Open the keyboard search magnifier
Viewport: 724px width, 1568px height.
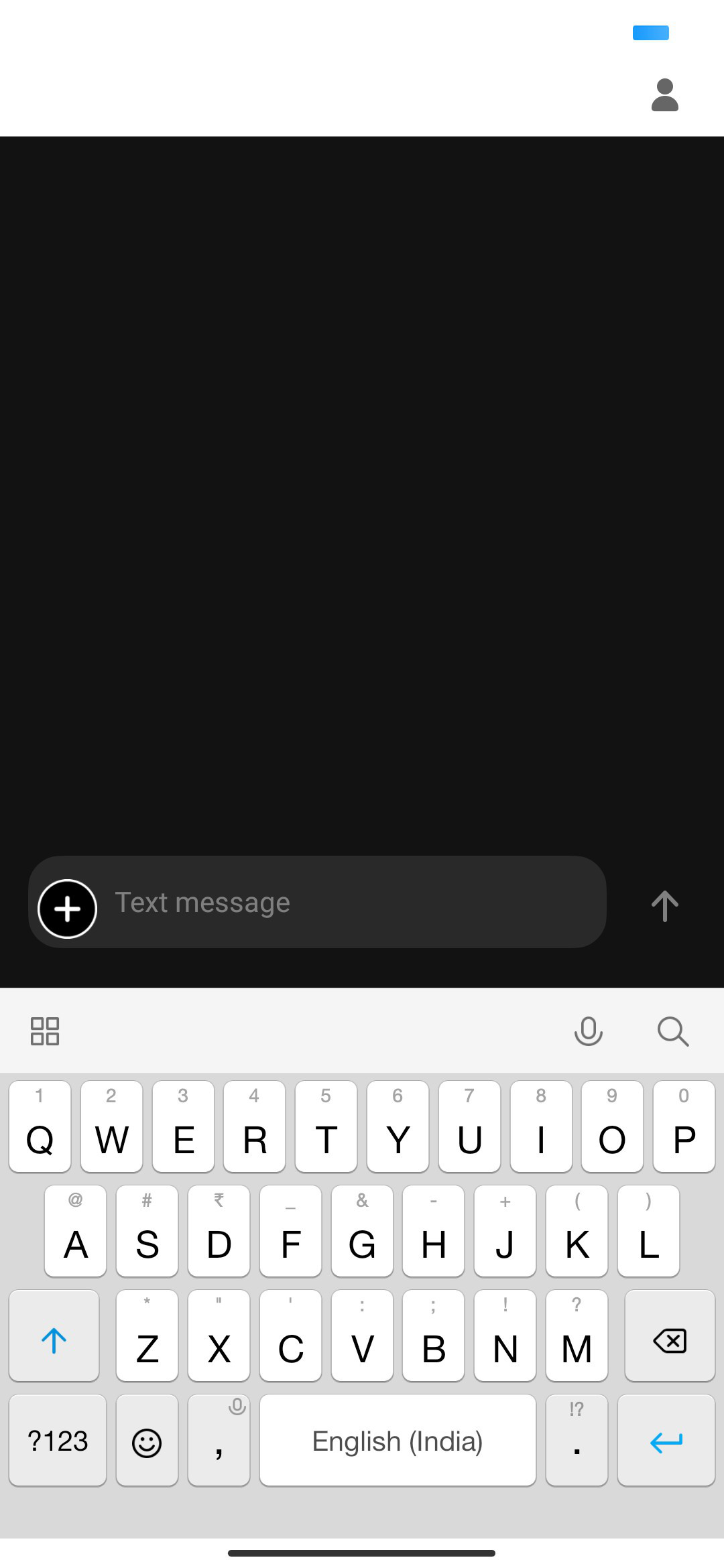673,1031
